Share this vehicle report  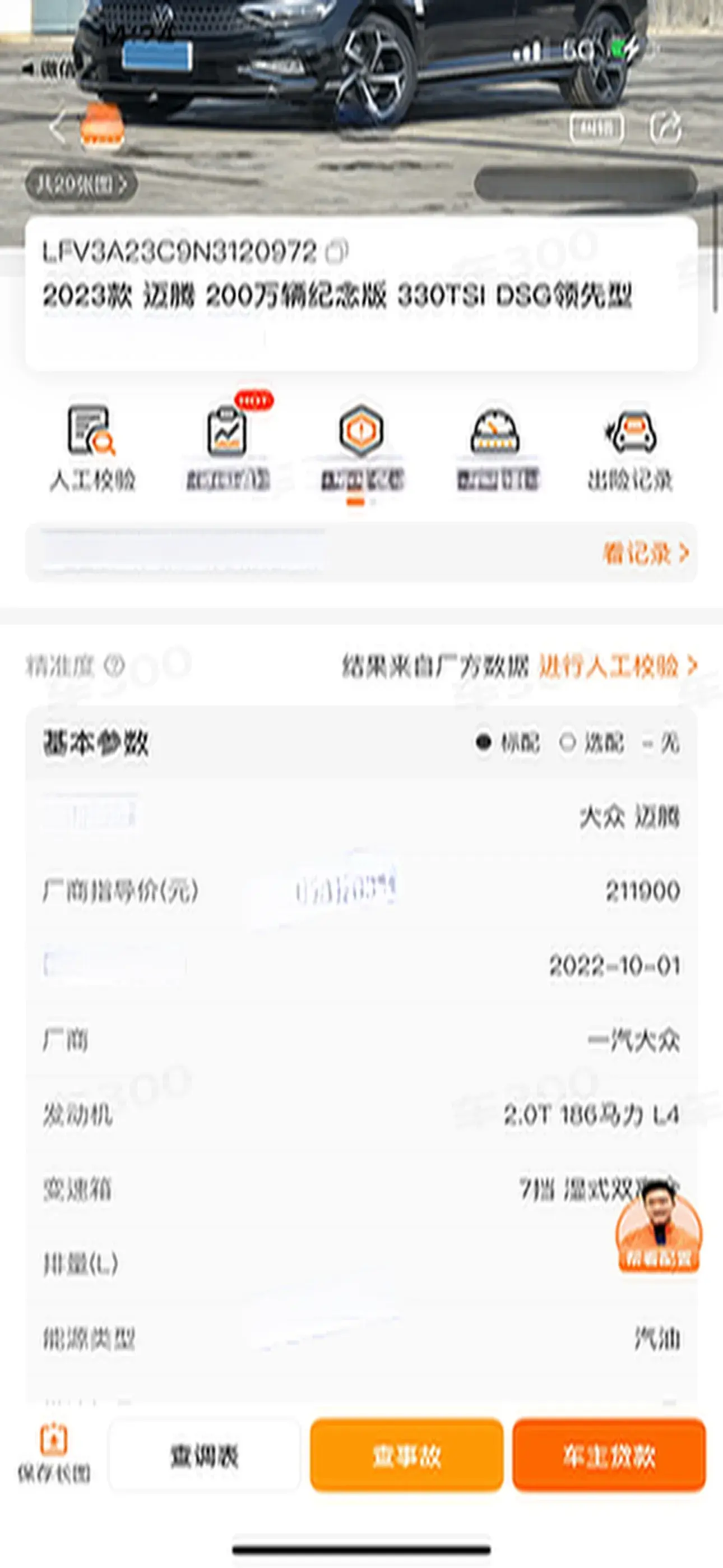click(x=665, y=128)
